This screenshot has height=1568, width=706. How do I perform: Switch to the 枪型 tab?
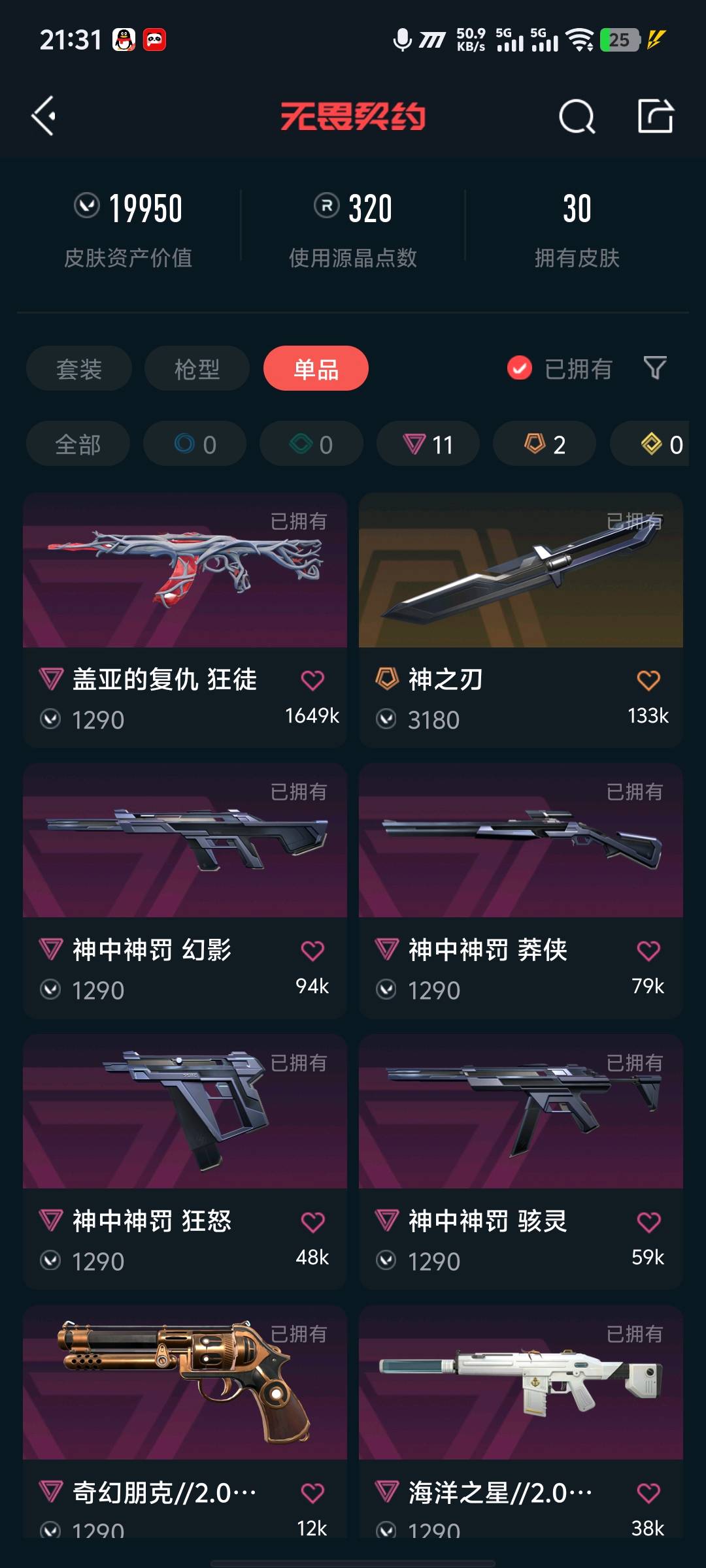pos(197,368)
